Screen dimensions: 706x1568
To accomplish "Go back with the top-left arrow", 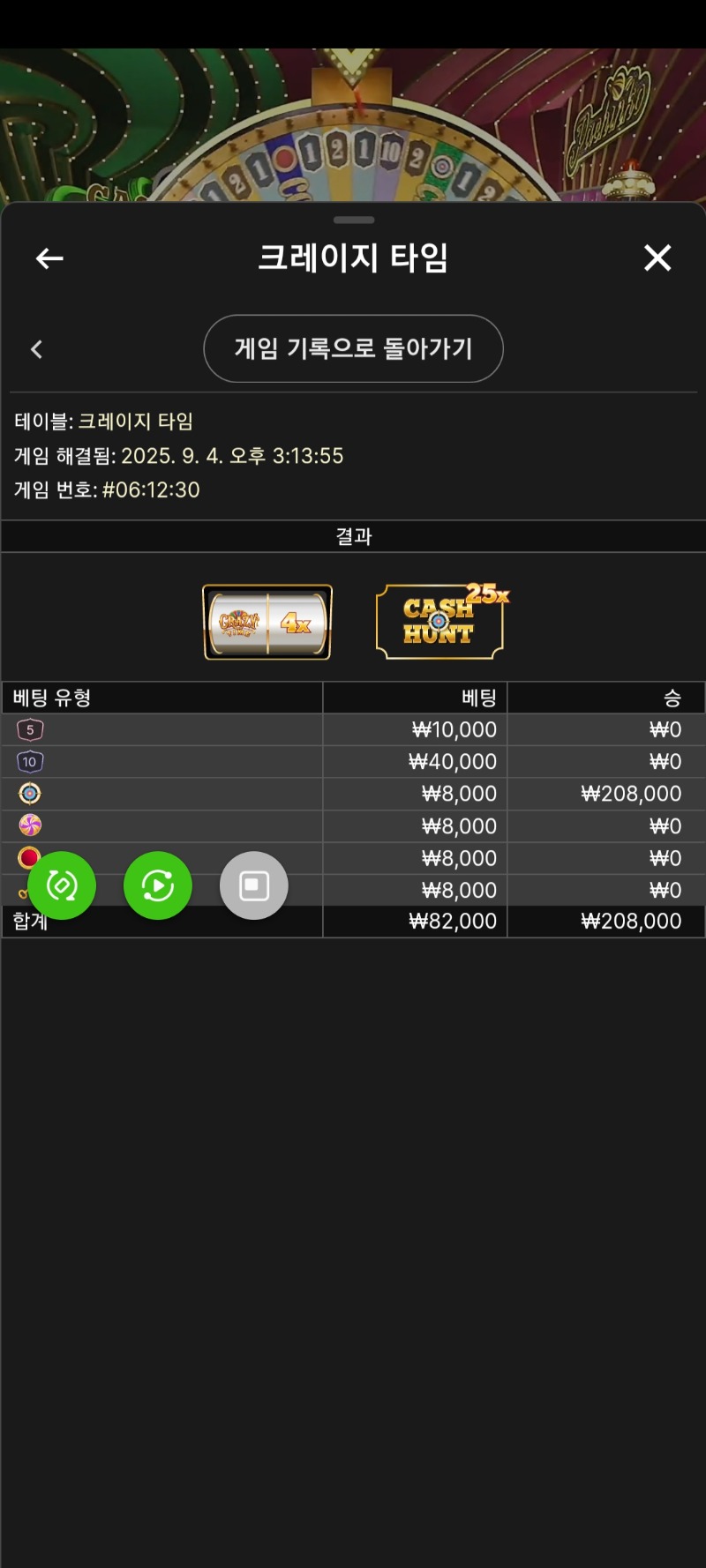I will point(49,258).
